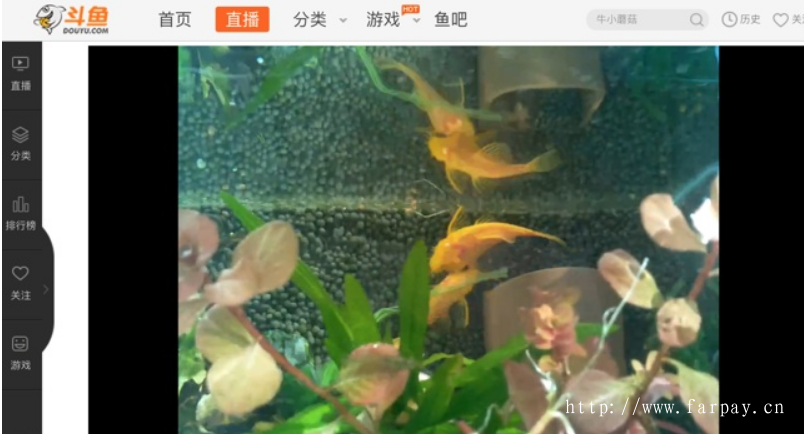This screenshot has height=434, width=804.
Task: Expand the 游戏 games dropdown
Action: pos(392,19)
